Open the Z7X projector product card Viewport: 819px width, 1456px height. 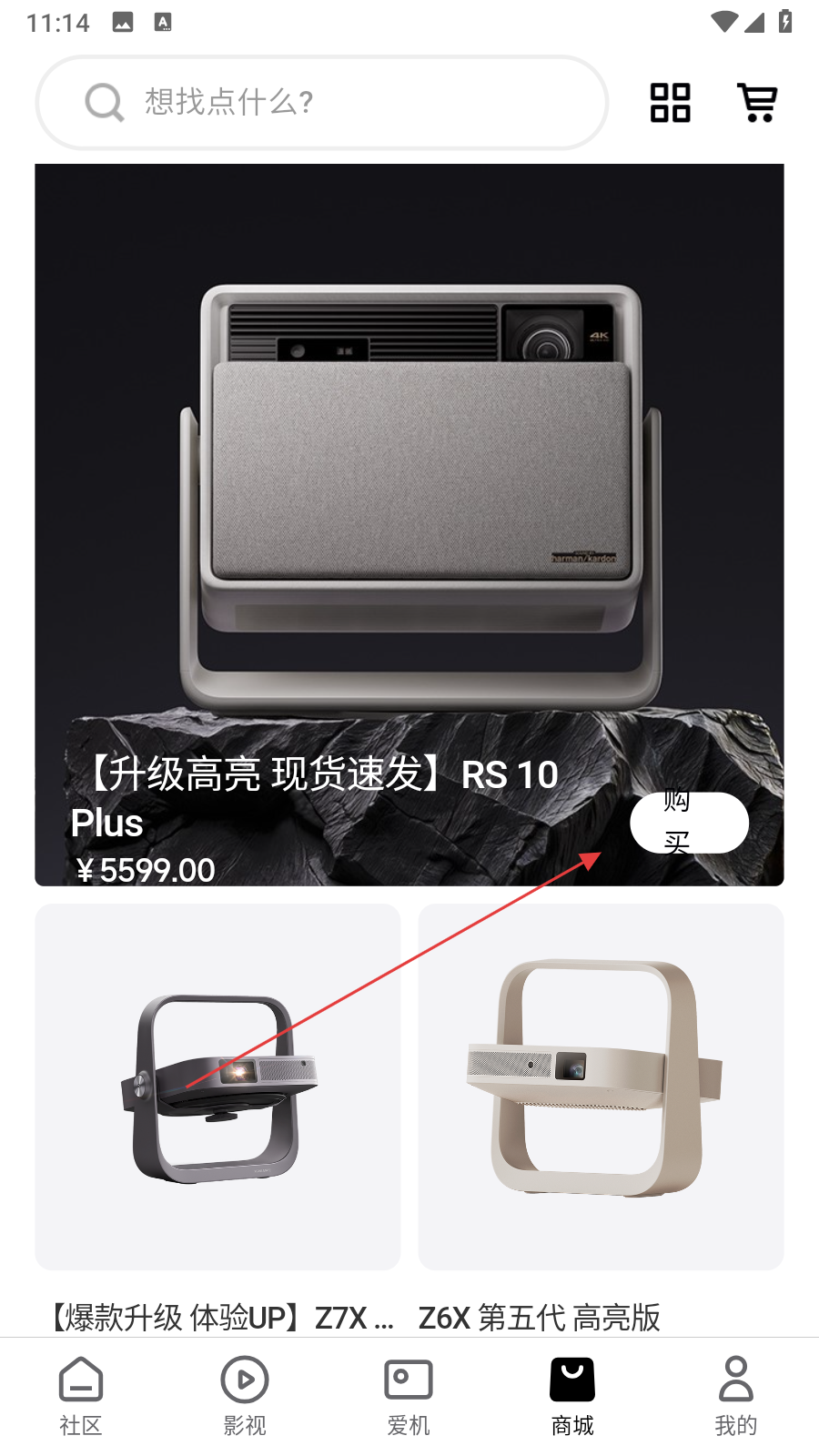(217, 1087)
